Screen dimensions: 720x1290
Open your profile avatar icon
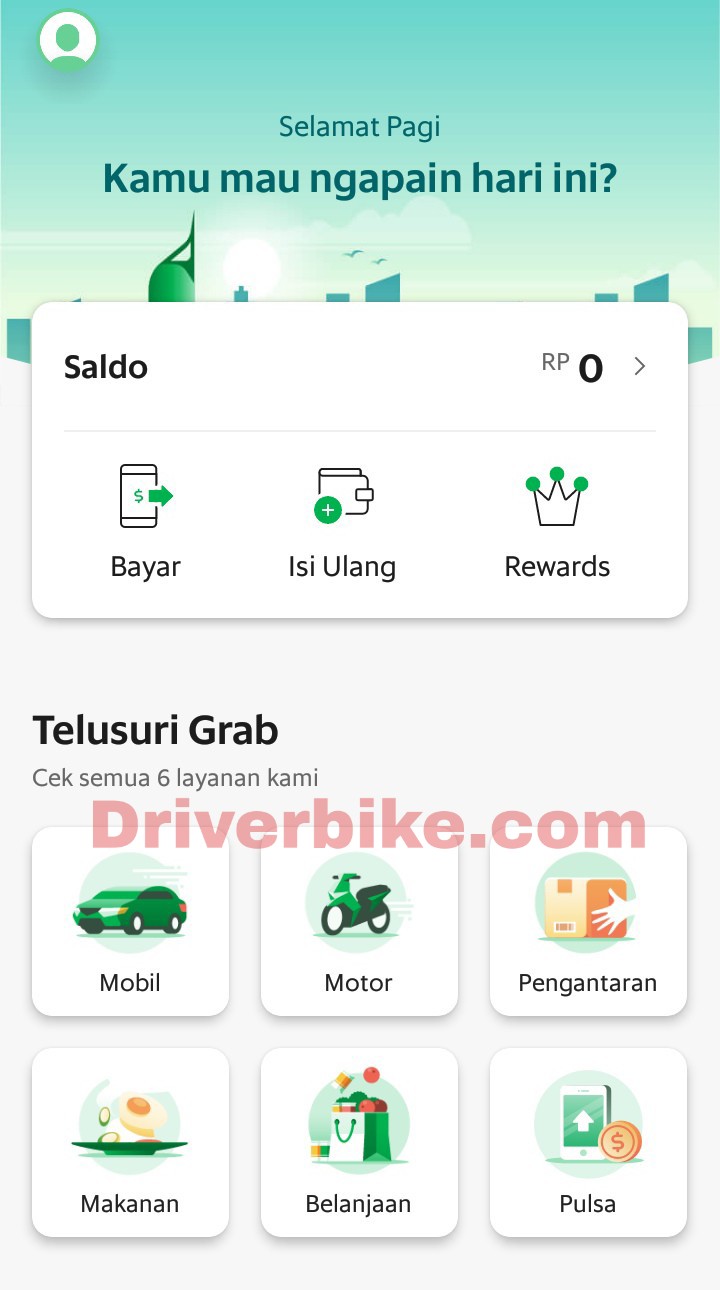tap(66, 40)
